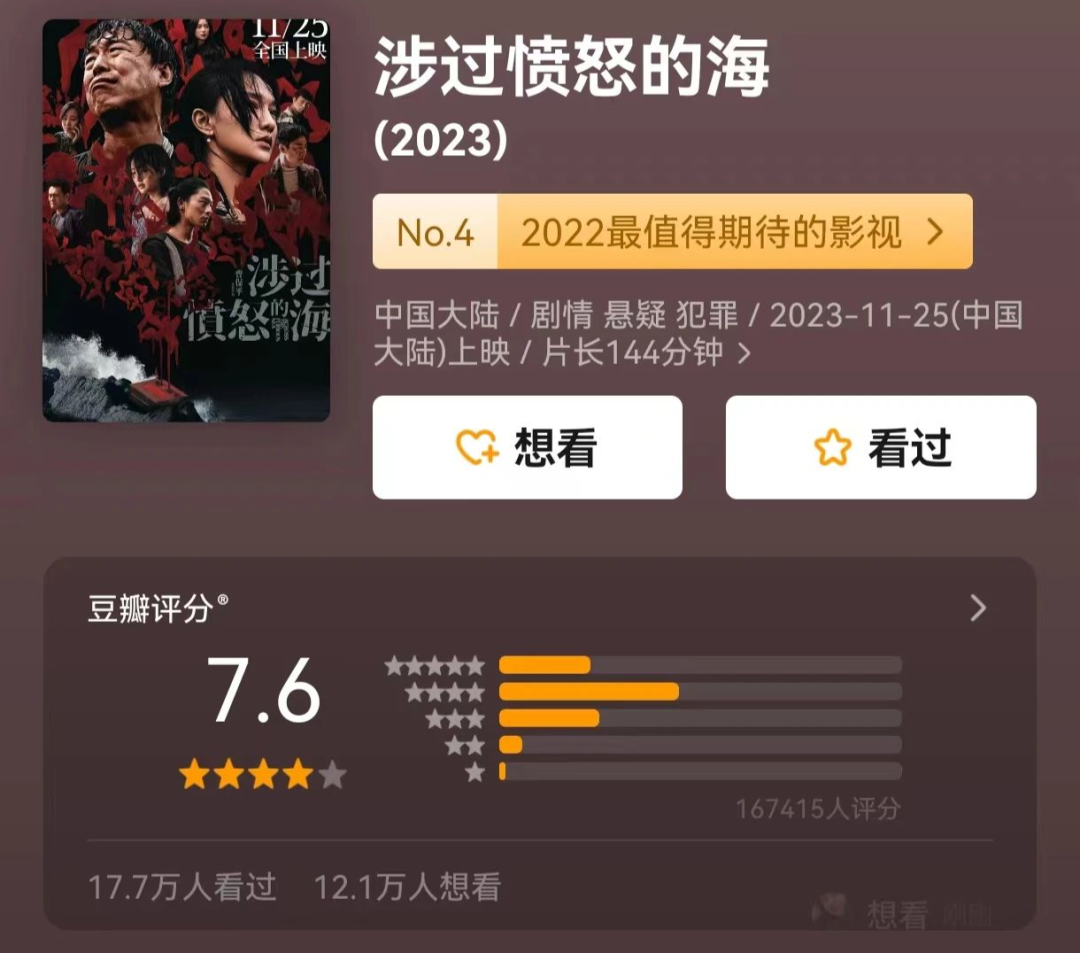
Task: Open the movie poster for 涉过愤怒的海
Action: 186,220
